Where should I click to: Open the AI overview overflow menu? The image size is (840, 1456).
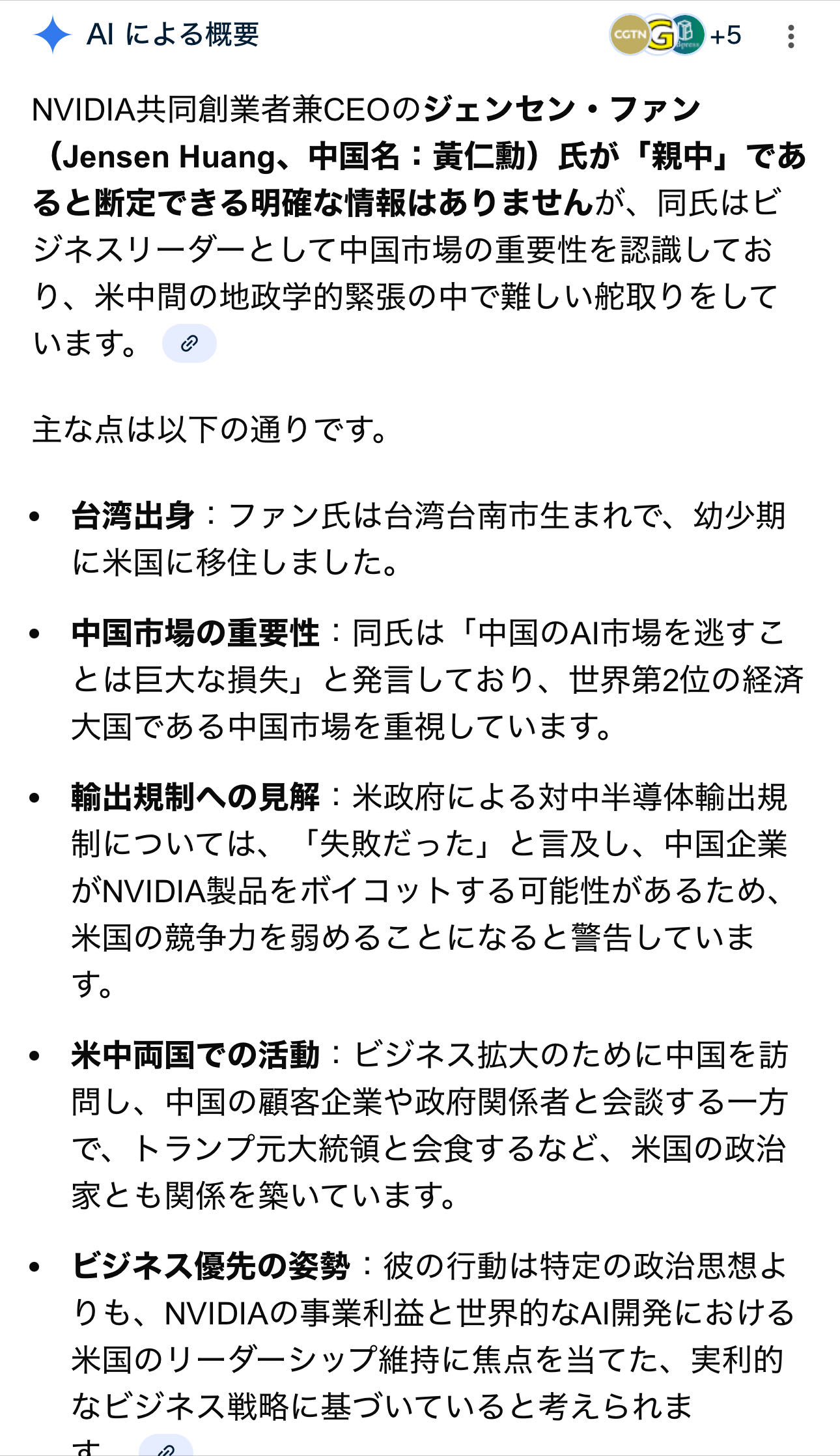coord(791,36)
